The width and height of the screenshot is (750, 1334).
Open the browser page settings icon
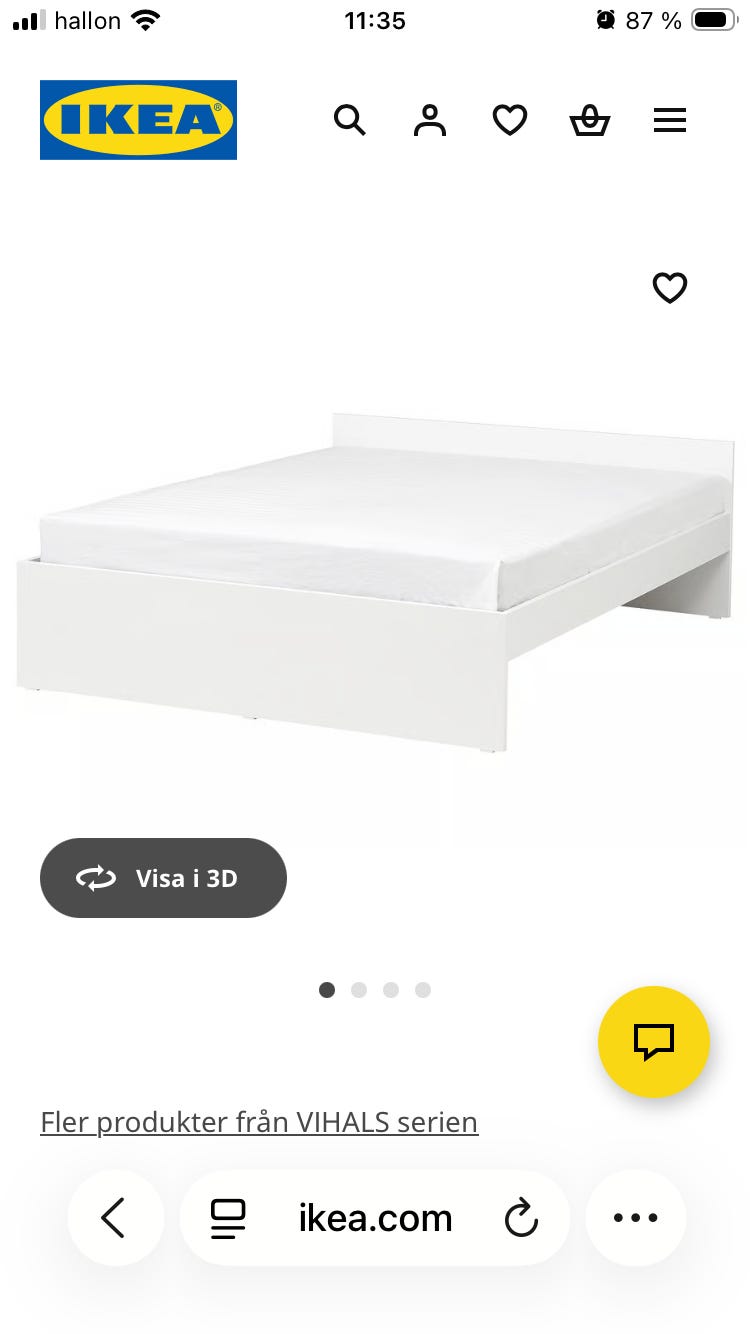(x=228, y=1218)
